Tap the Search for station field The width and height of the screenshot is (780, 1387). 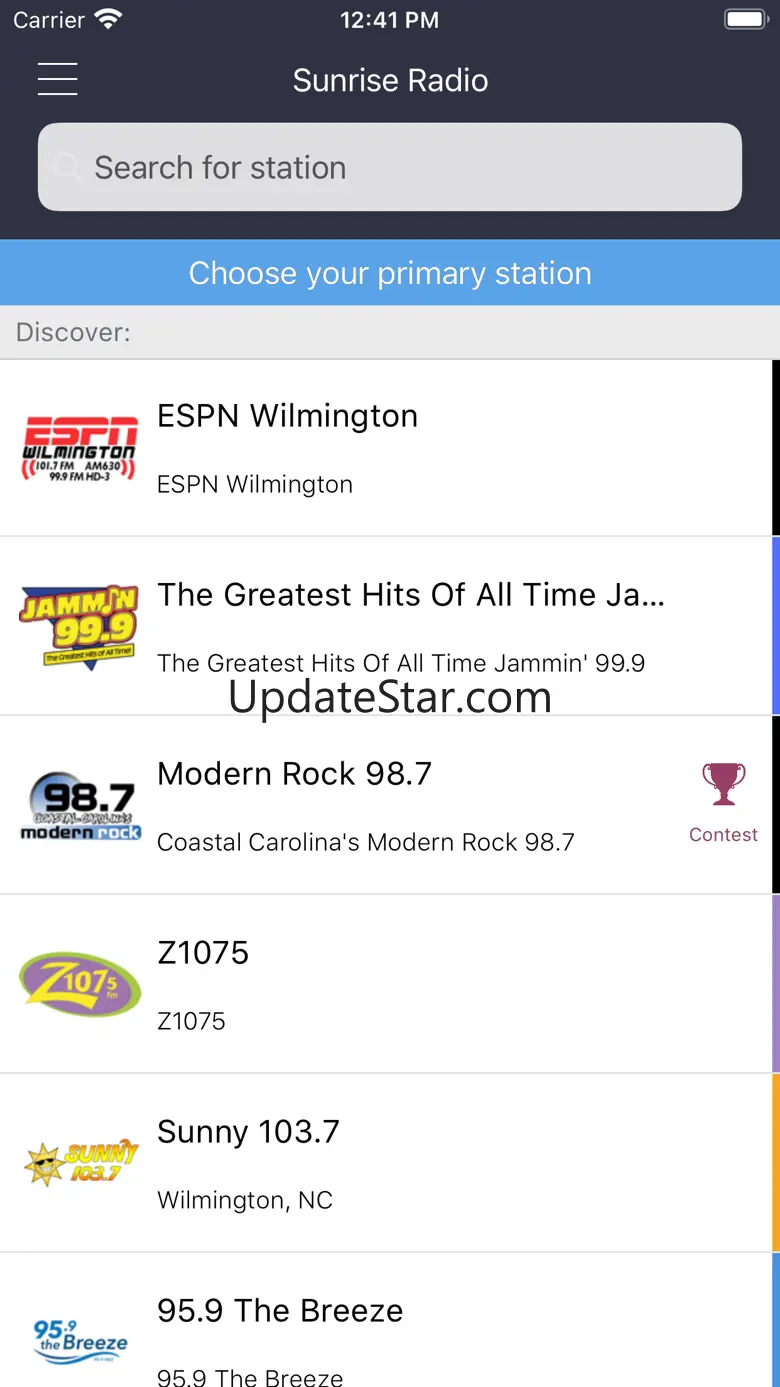(x=390, y=167)
